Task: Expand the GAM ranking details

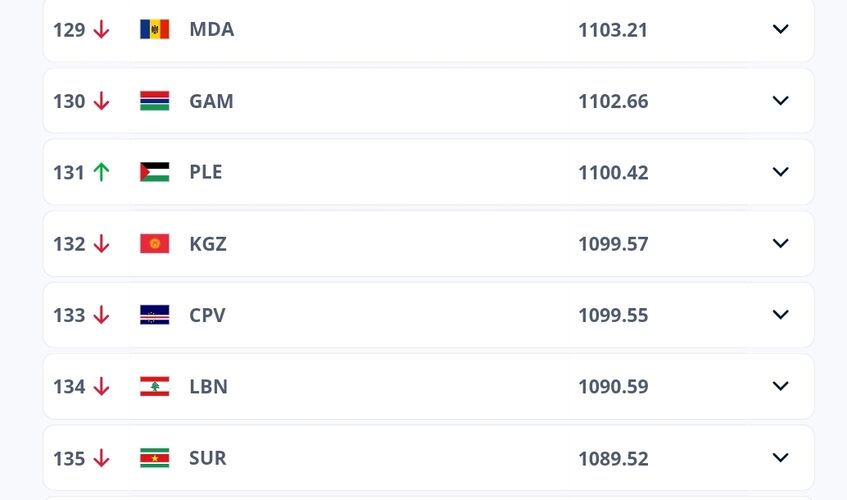Action: click(x=781, y=100)
